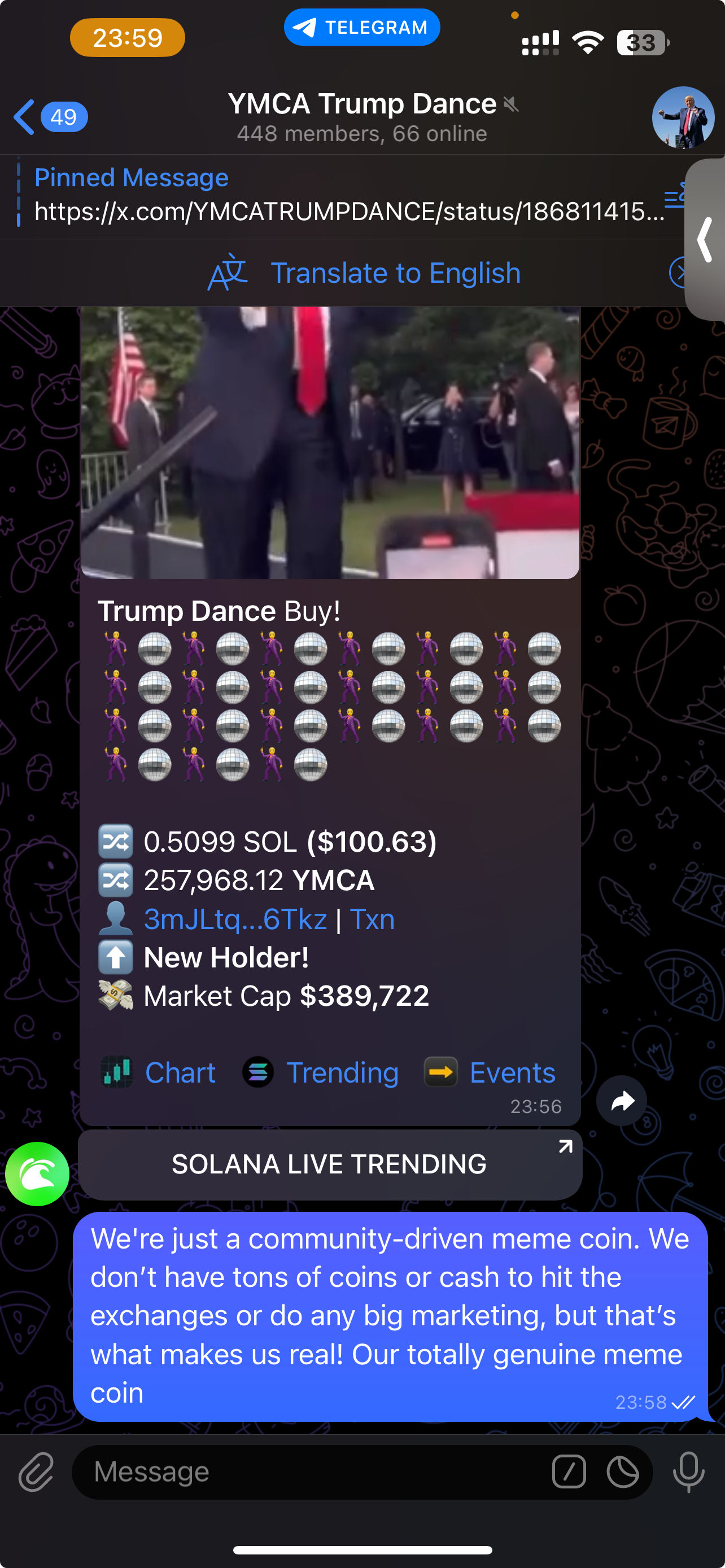Attach a file to the message

(x=37, y=1472)
